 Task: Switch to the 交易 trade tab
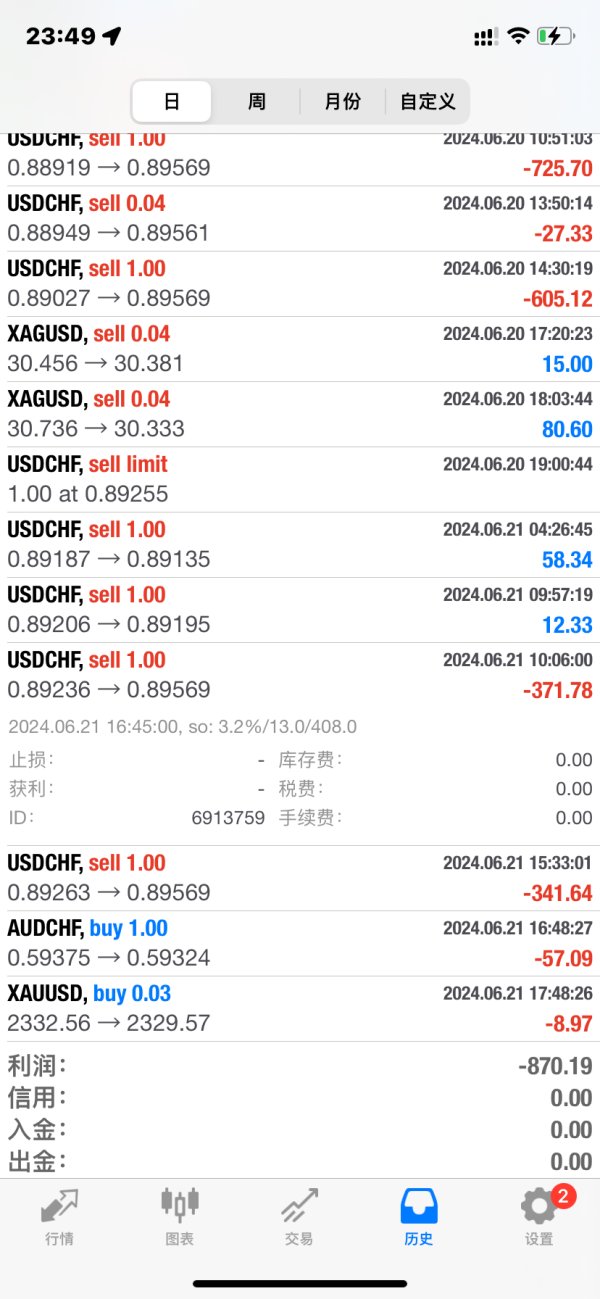299,1217
